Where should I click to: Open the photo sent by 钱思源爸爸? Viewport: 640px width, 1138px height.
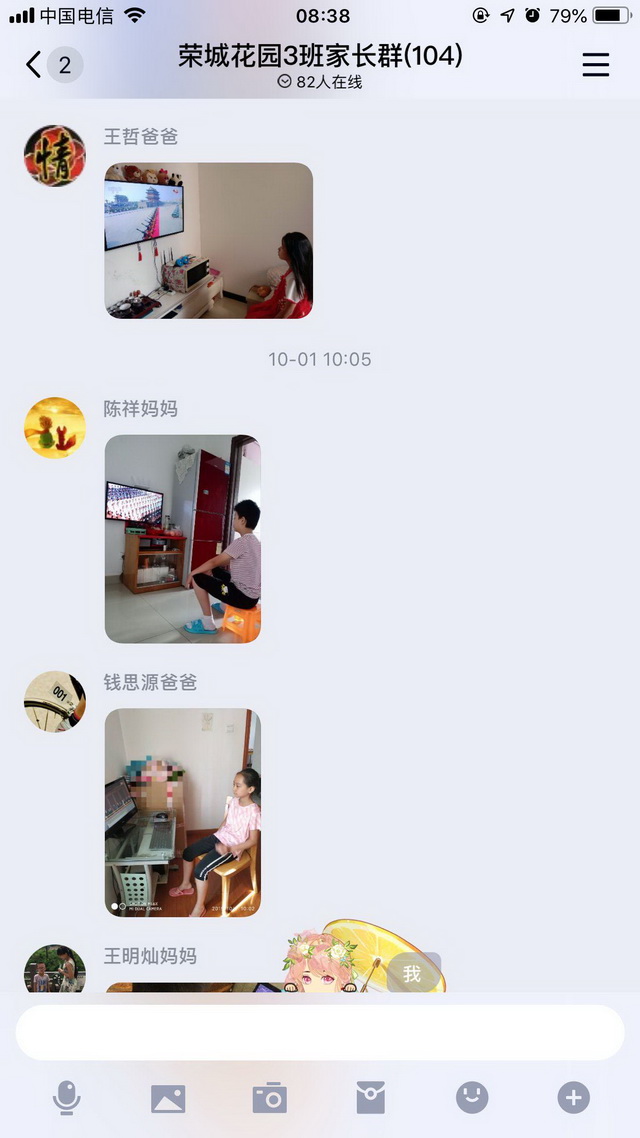182,812
